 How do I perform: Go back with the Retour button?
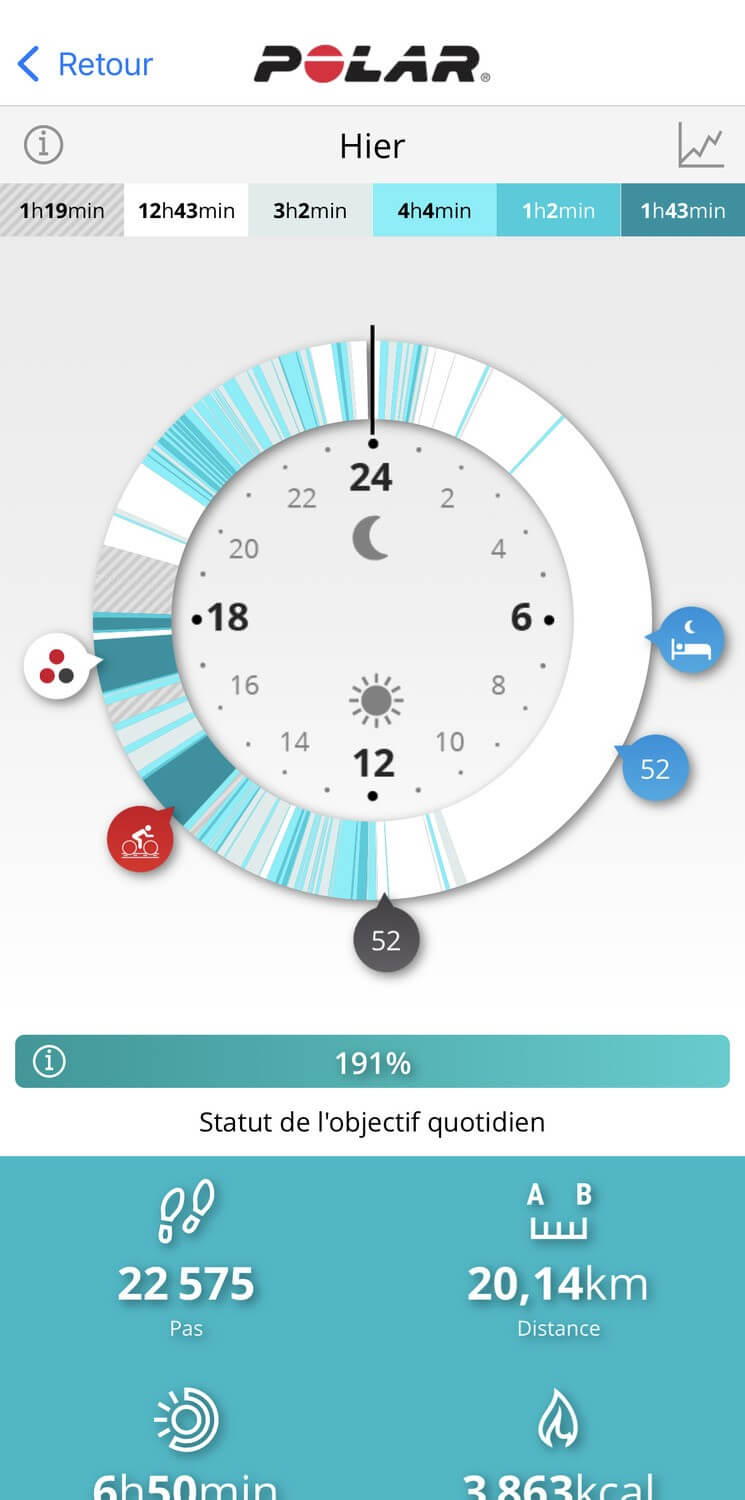point(86,64)
